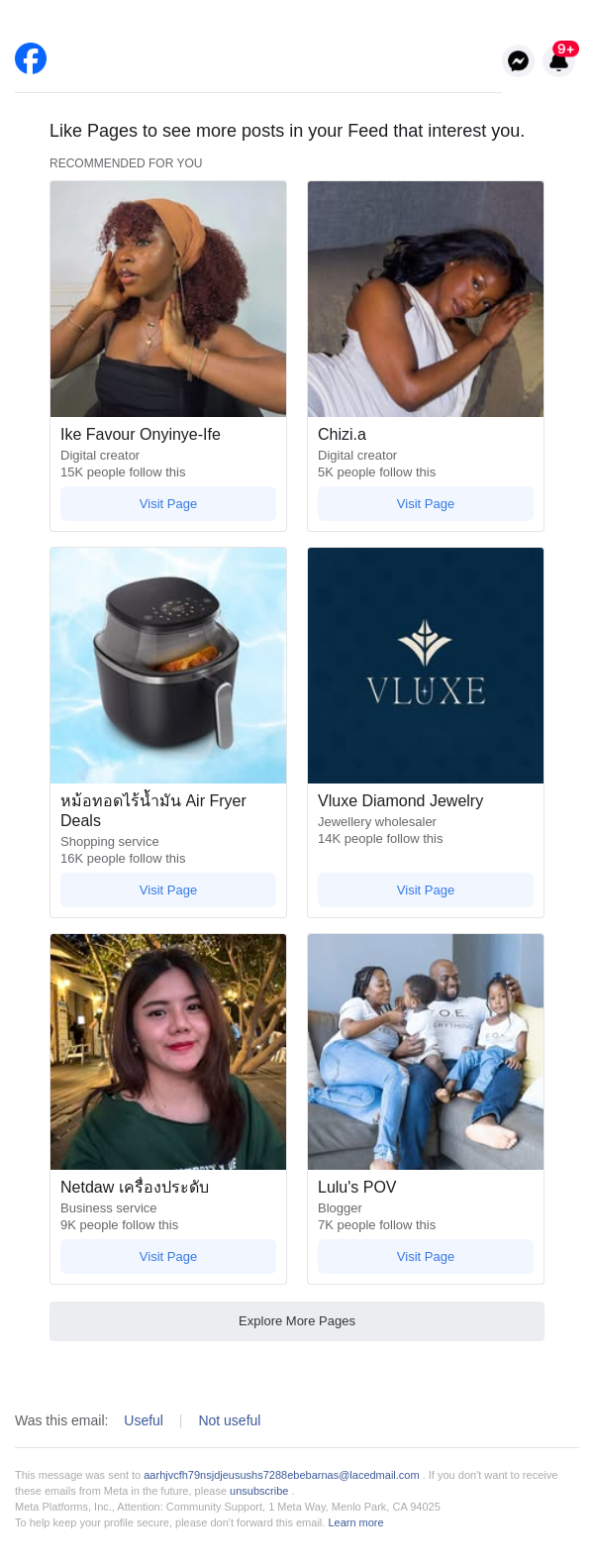Open the Lulu's POV family photo

pos(426,1052)
